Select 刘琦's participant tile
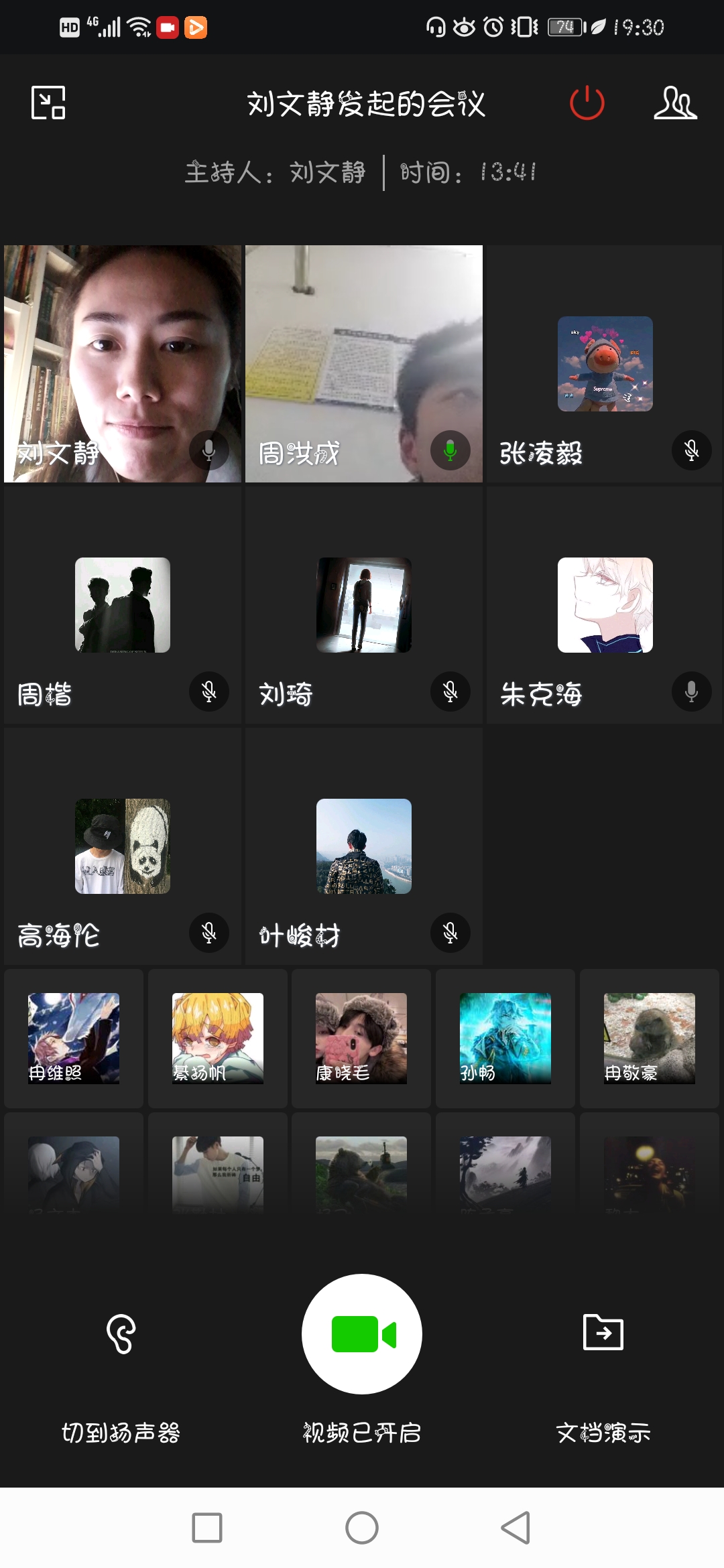The width and height of the screenshot is (724, 1568). pyautogui.click(x=363, y=605)
